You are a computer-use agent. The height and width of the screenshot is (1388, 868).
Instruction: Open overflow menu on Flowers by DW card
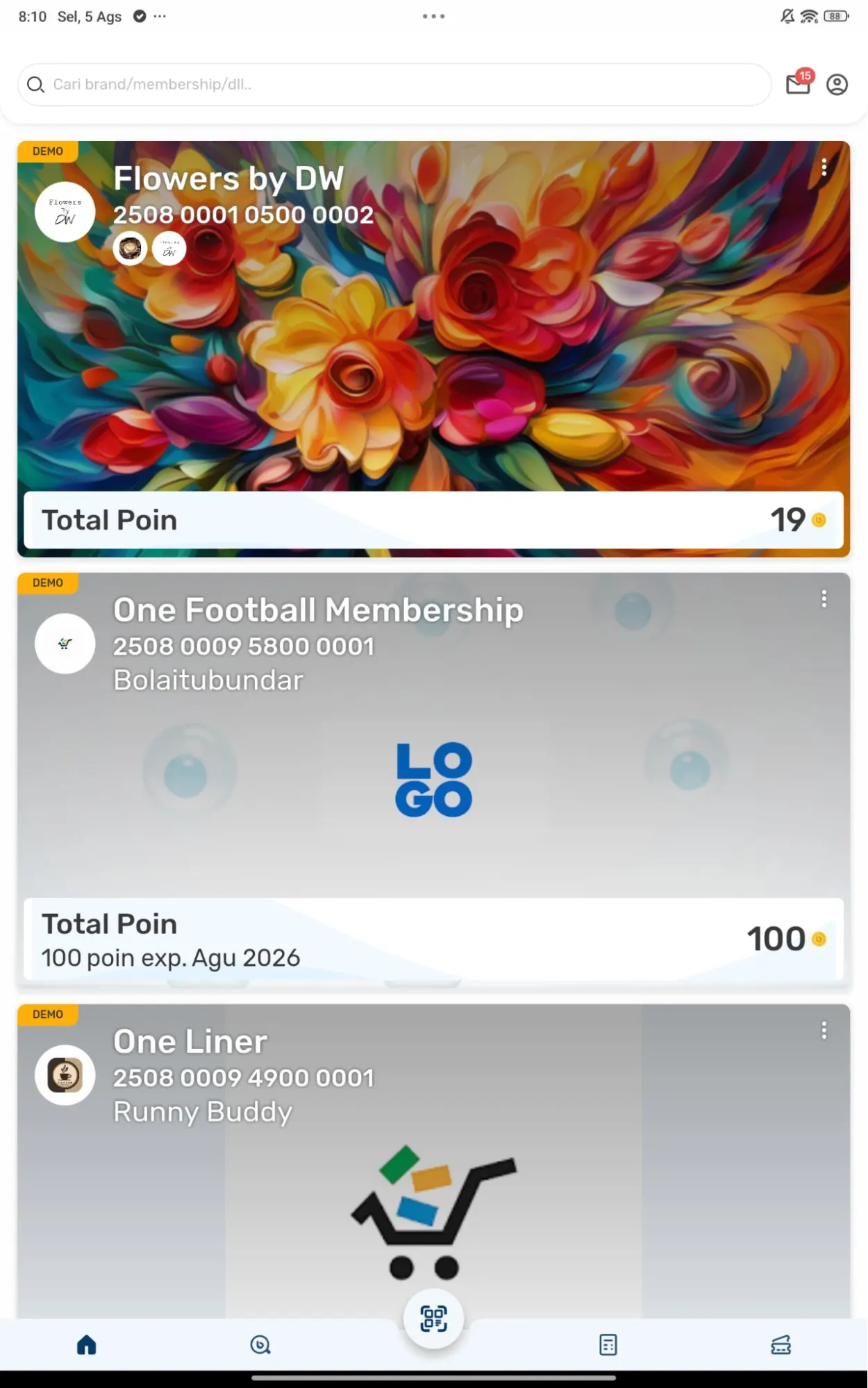(x=824, y=167)
